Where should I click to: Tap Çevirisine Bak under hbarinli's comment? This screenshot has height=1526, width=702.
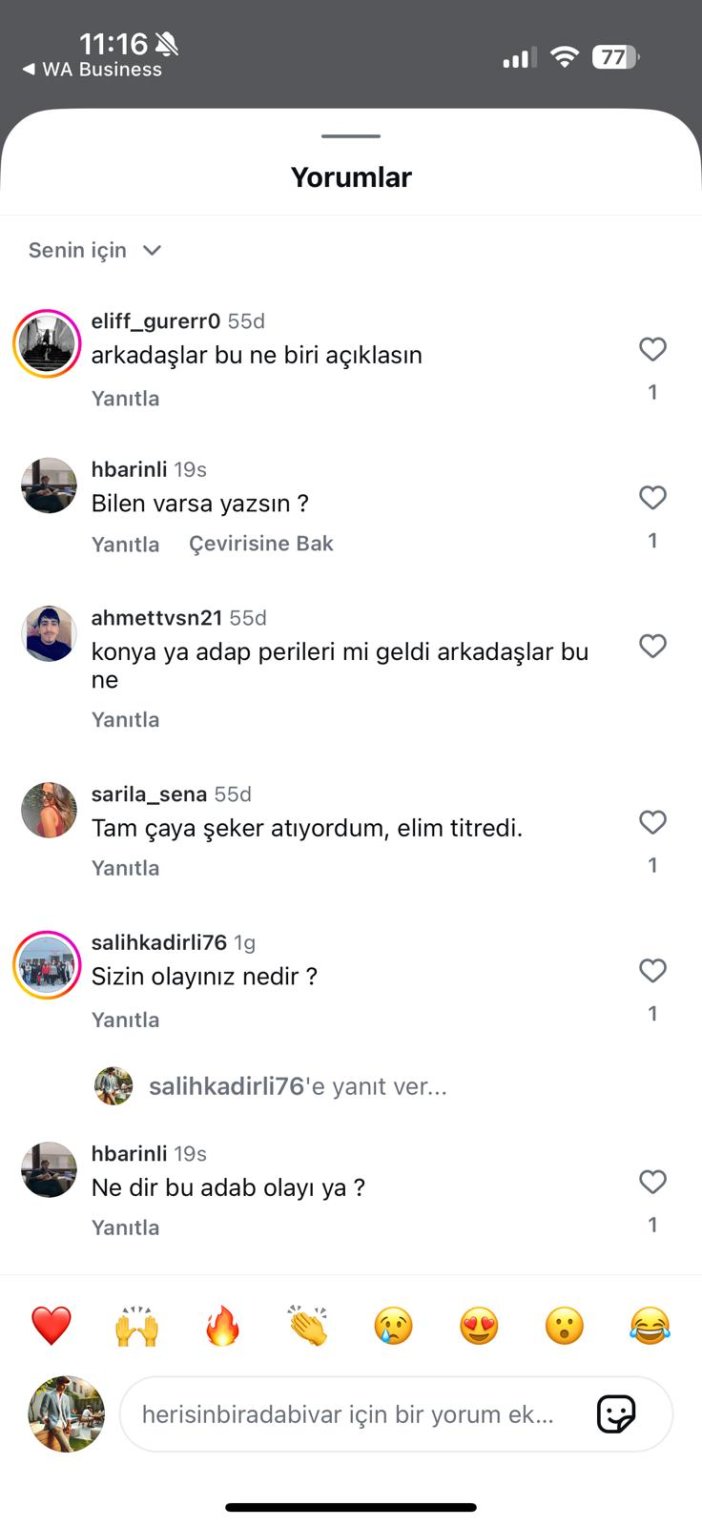261,544
